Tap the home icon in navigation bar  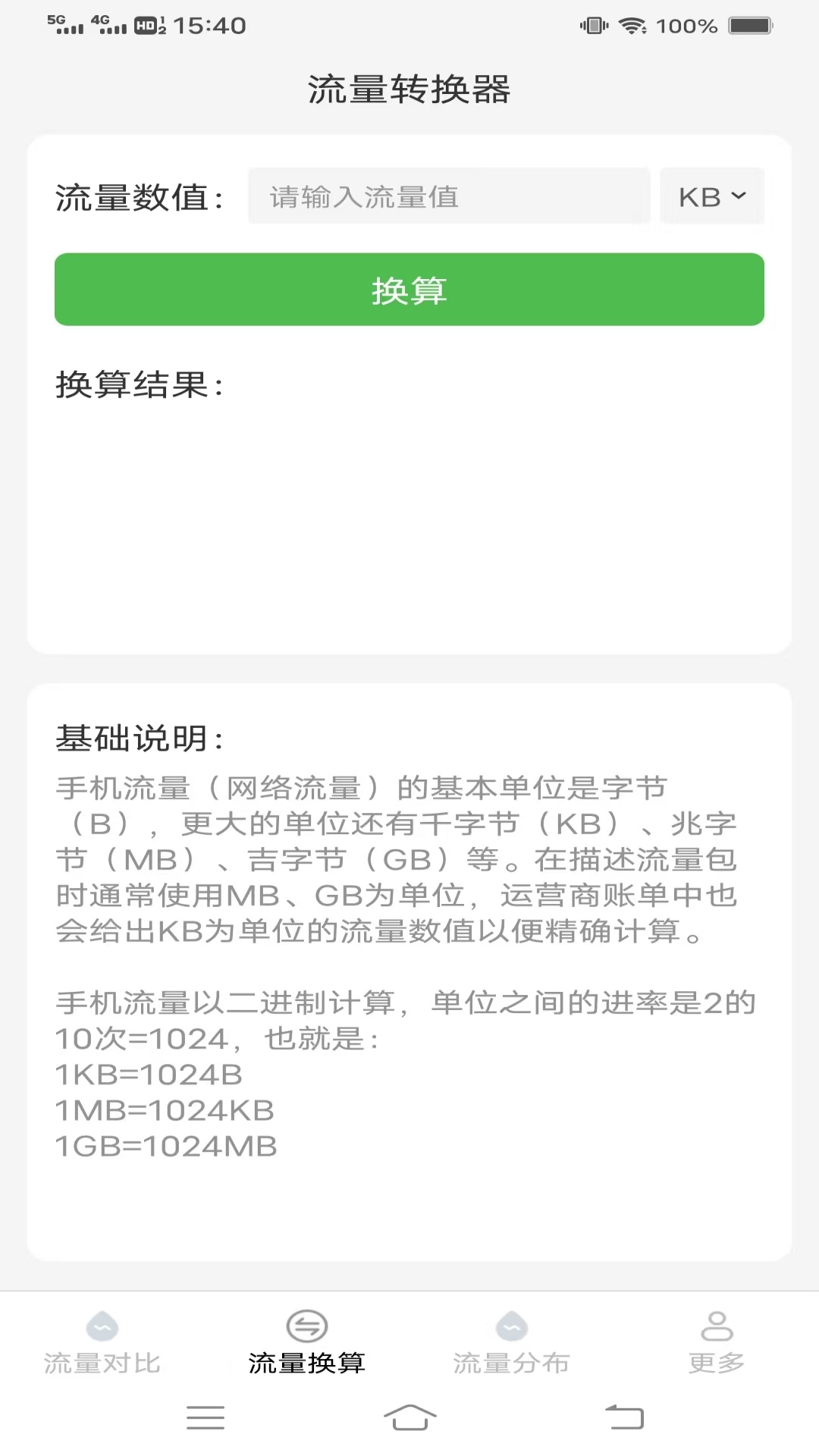coord(409,1417)
